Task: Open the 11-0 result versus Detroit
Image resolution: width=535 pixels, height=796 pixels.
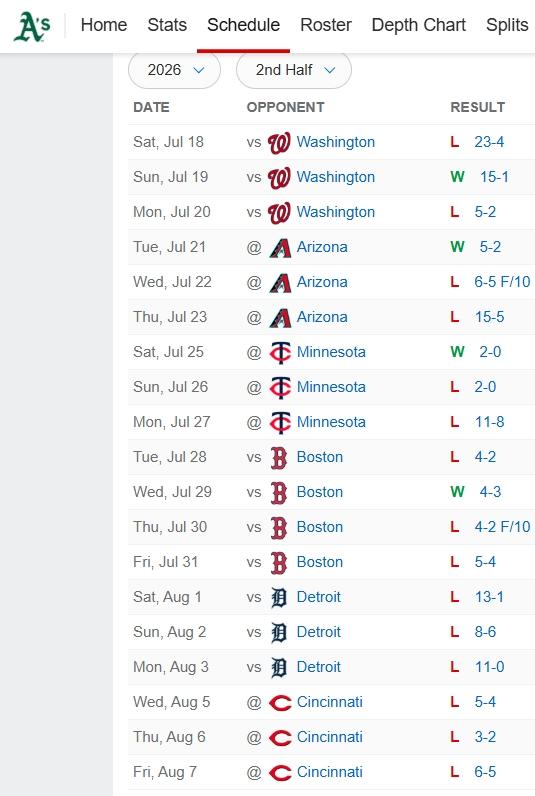Action: (x=489, y=668)
